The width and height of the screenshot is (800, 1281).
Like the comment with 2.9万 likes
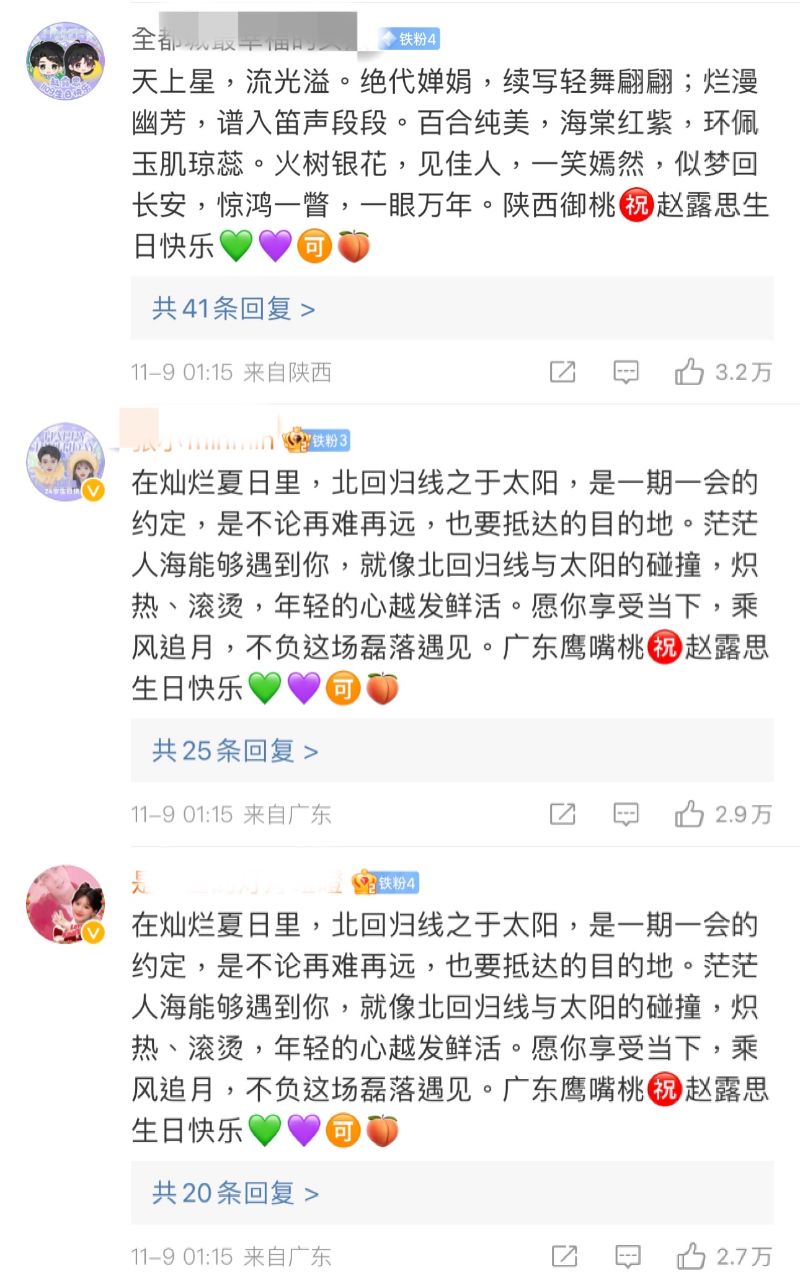coord(690,814)
